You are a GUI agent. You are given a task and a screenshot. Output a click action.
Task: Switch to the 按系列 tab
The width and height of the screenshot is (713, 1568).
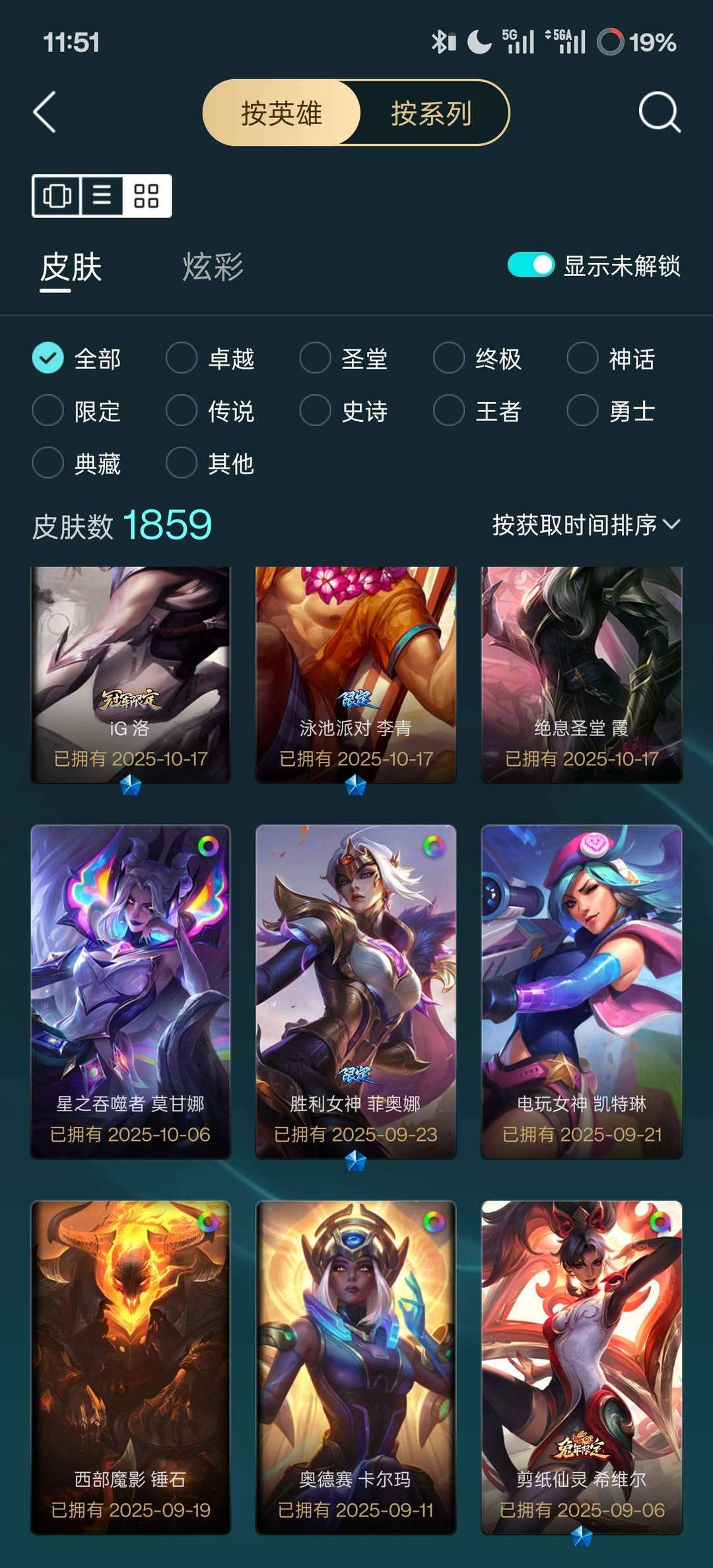pyautogui.click(x=433, y=114)
